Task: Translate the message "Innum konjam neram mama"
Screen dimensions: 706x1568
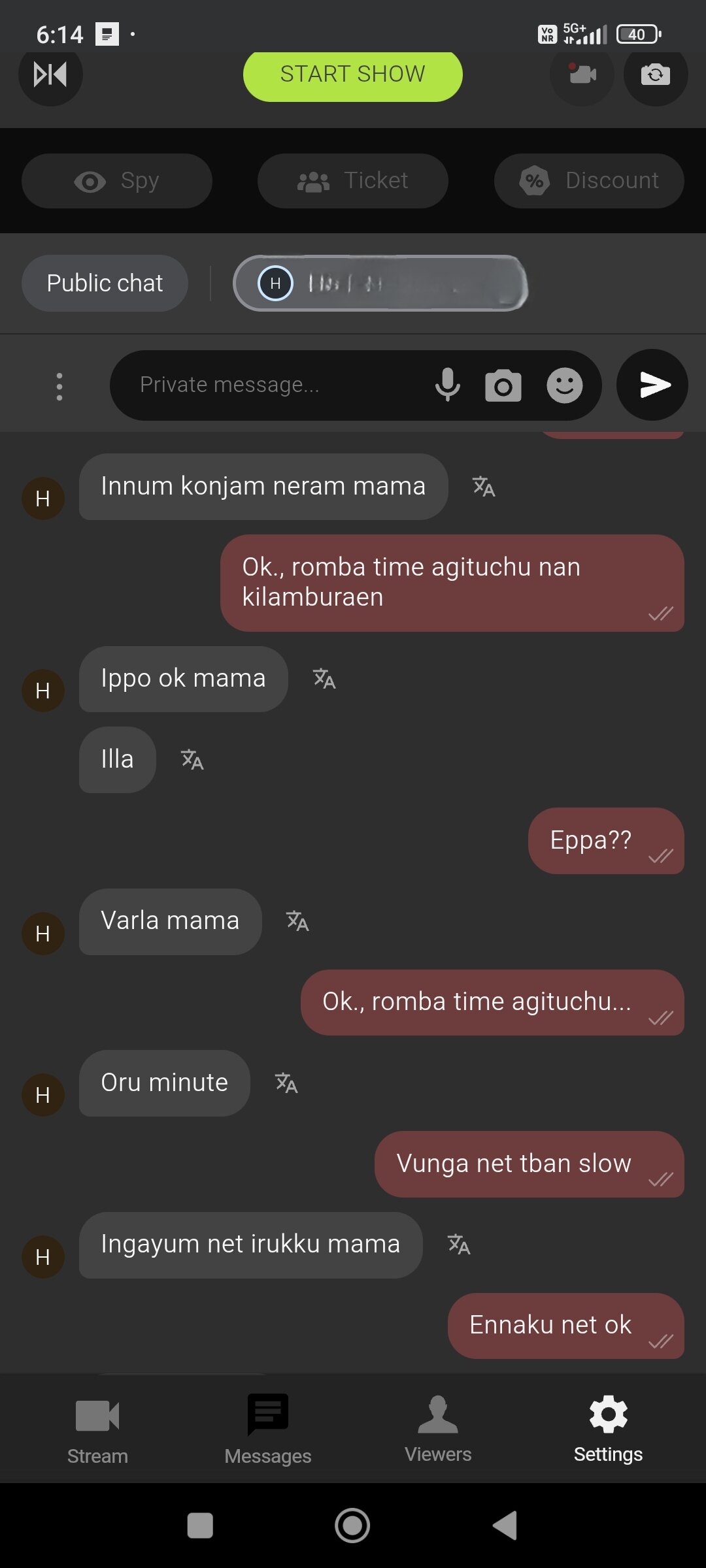Action: click(x=484, y=487)
